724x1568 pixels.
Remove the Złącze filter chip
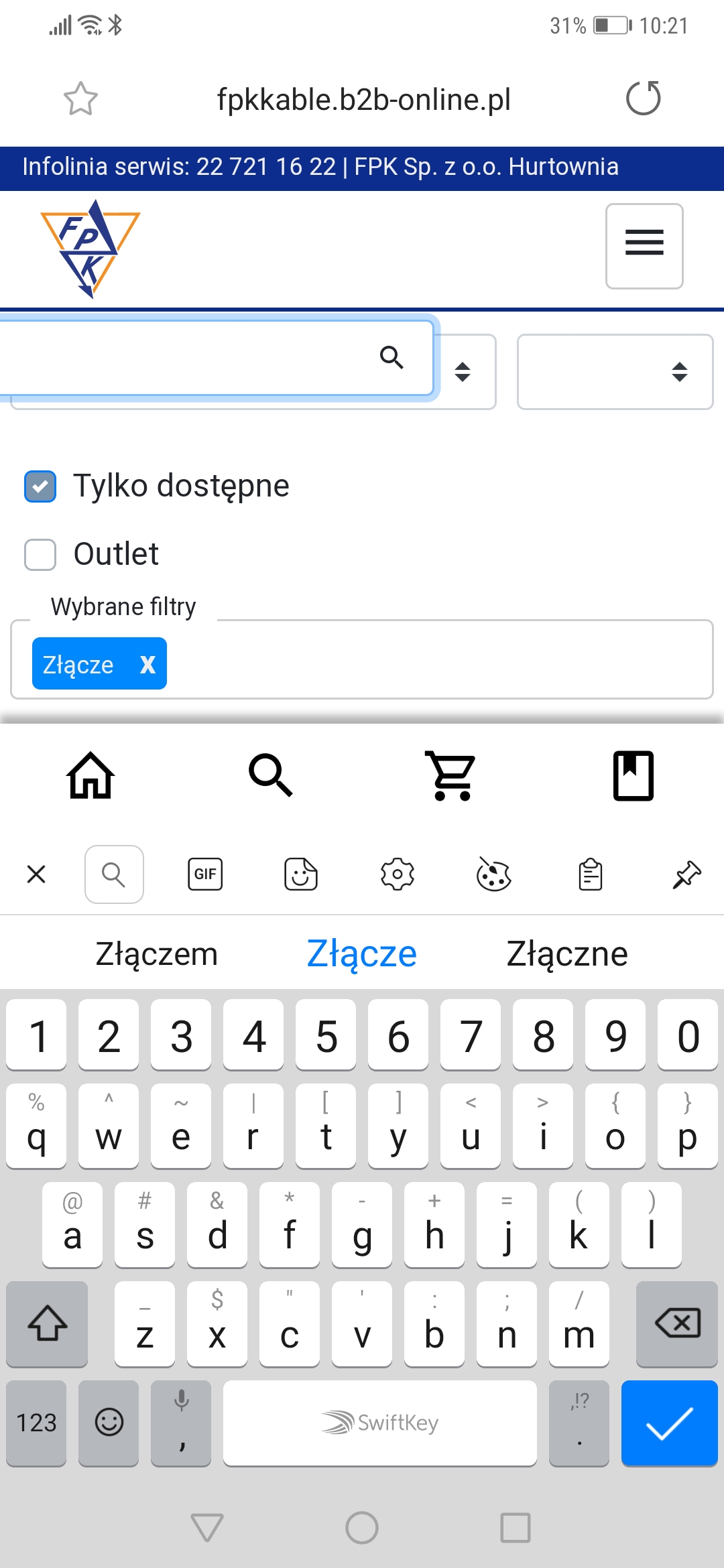(147, 665)
